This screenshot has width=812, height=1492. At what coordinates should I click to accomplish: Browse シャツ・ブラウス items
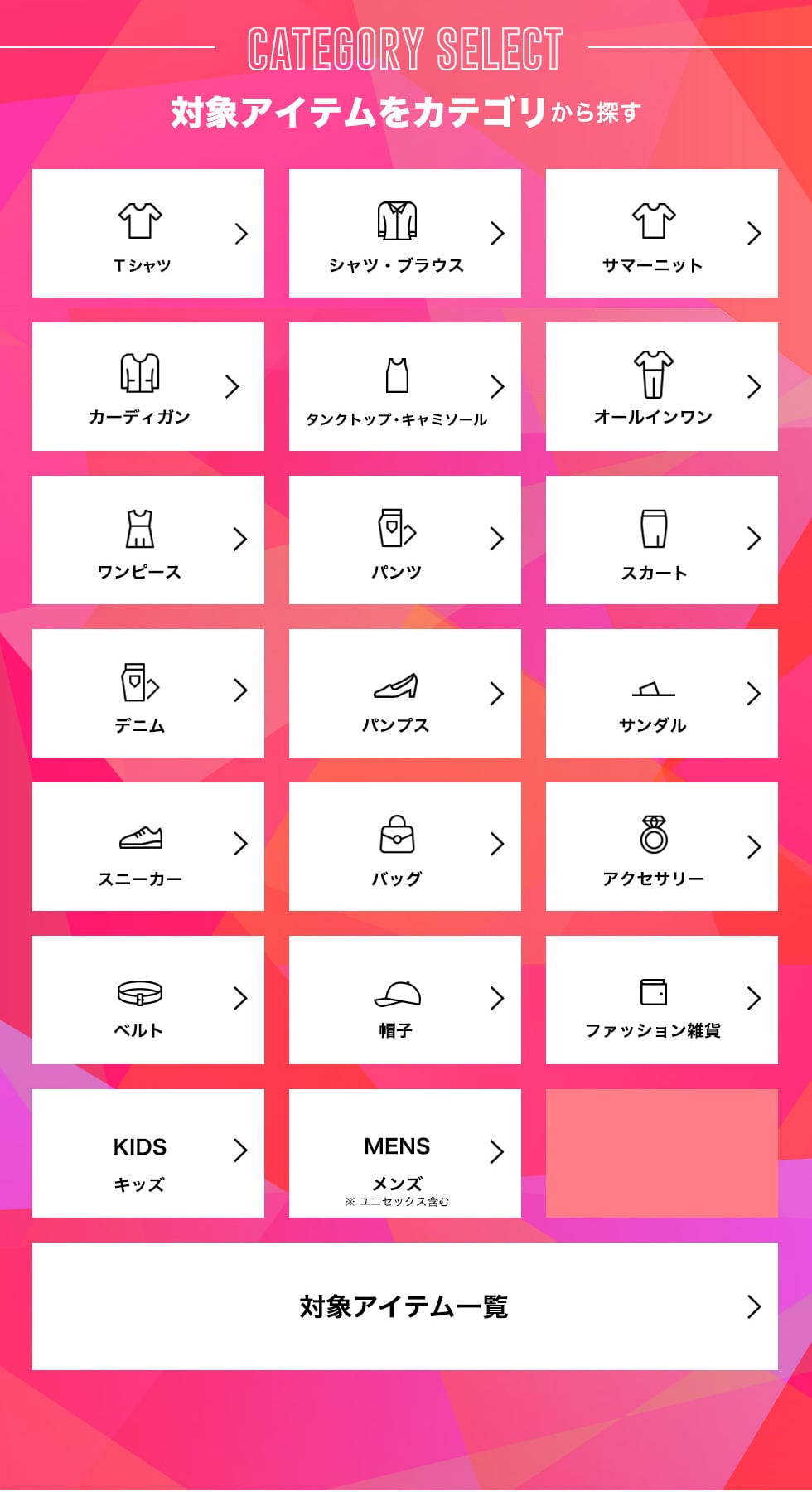pos(404,234)
